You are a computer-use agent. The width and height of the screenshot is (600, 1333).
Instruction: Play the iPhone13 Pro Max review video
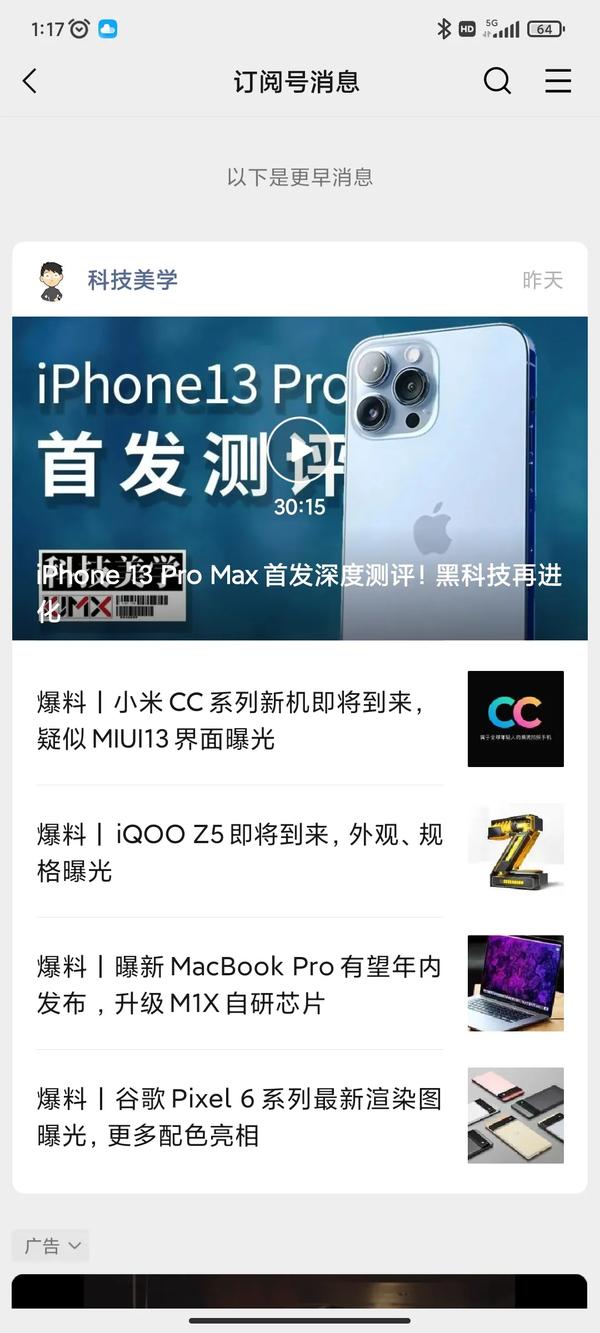pyautogui.click(x=299, y=450)
